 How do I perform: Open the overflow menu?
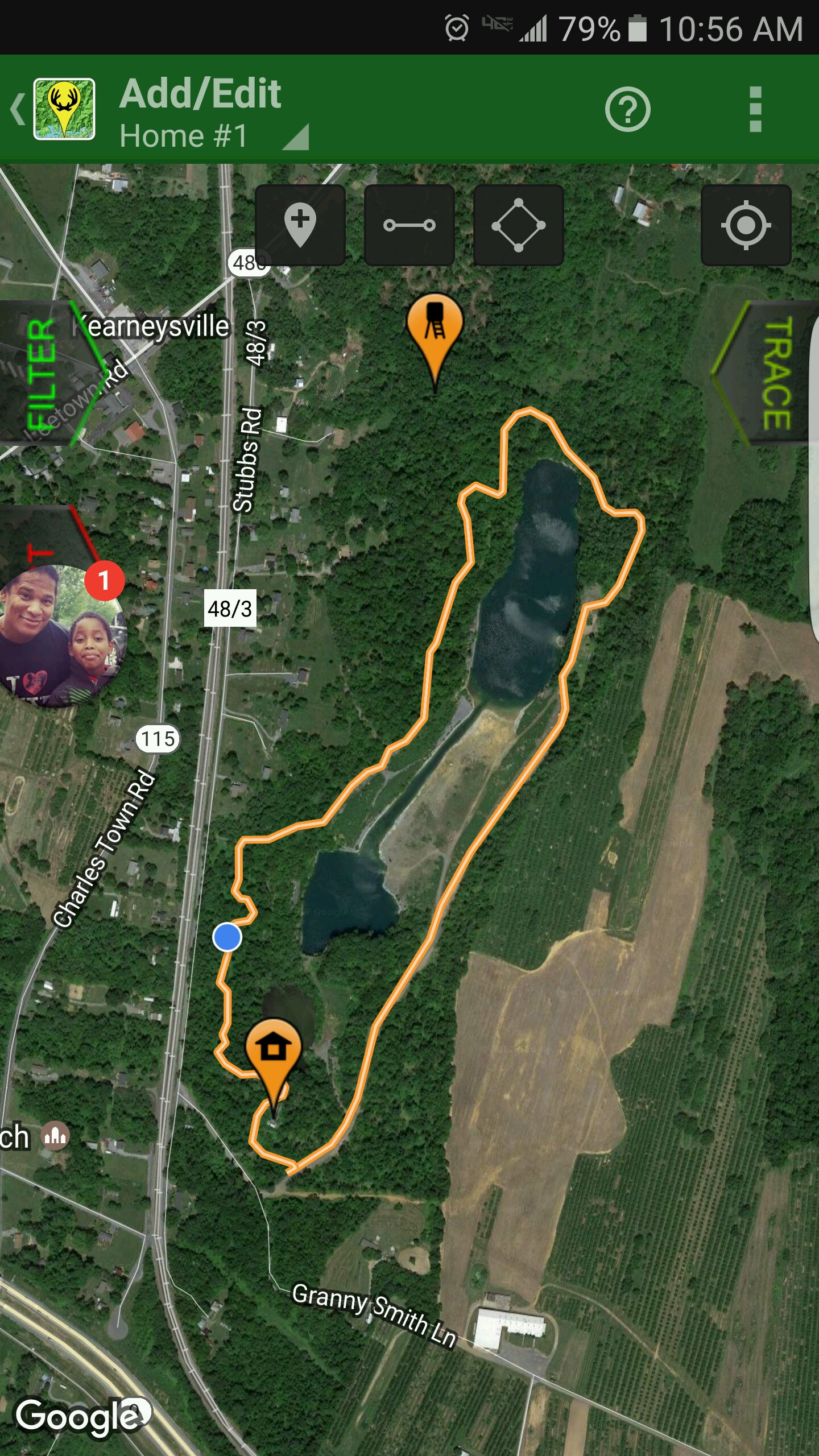pyautogui.click(x=755, y=109)
